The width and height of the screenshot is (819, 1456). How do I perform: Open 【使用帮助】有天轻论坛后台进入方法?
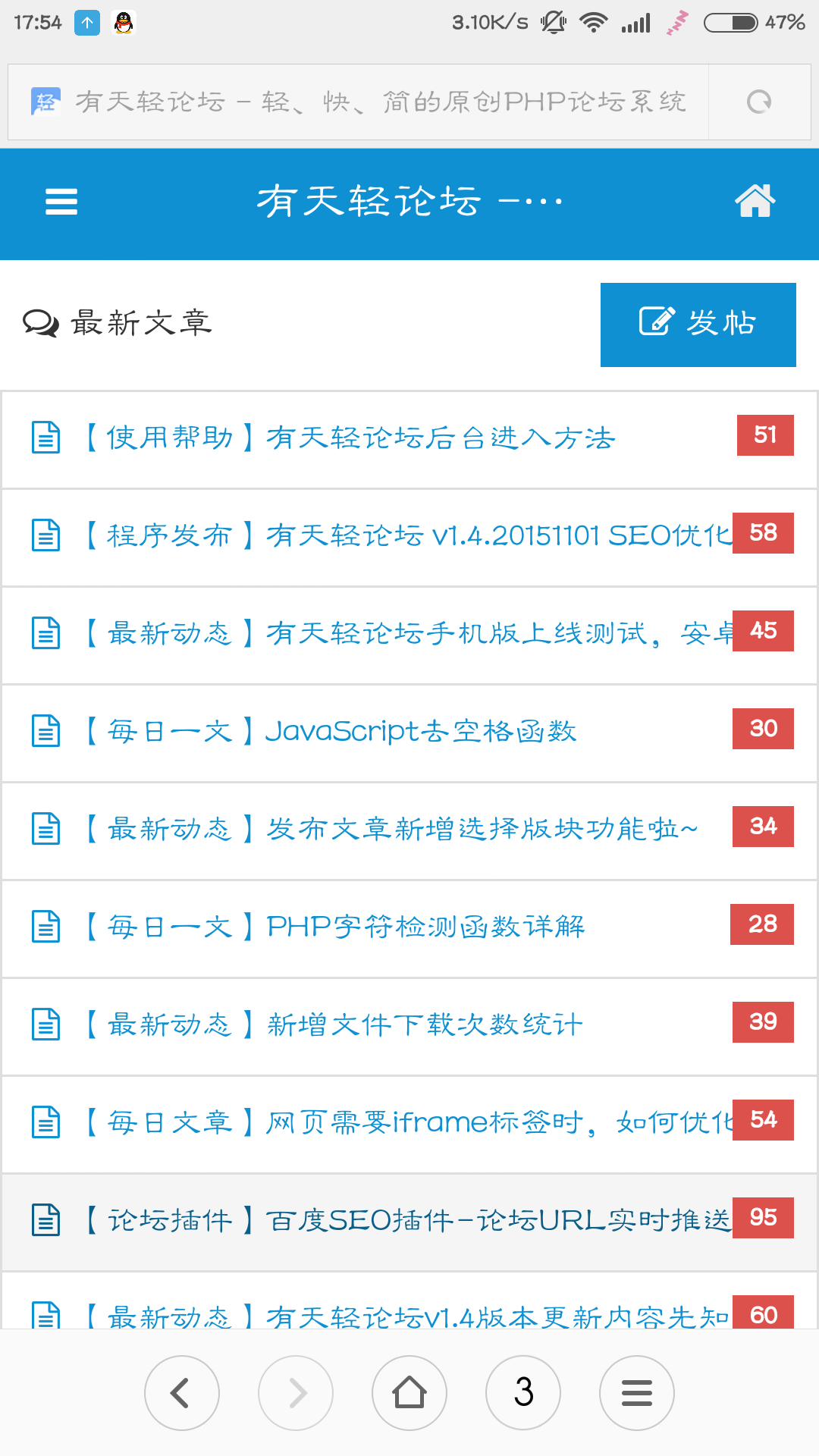click(x=409, y=439)
